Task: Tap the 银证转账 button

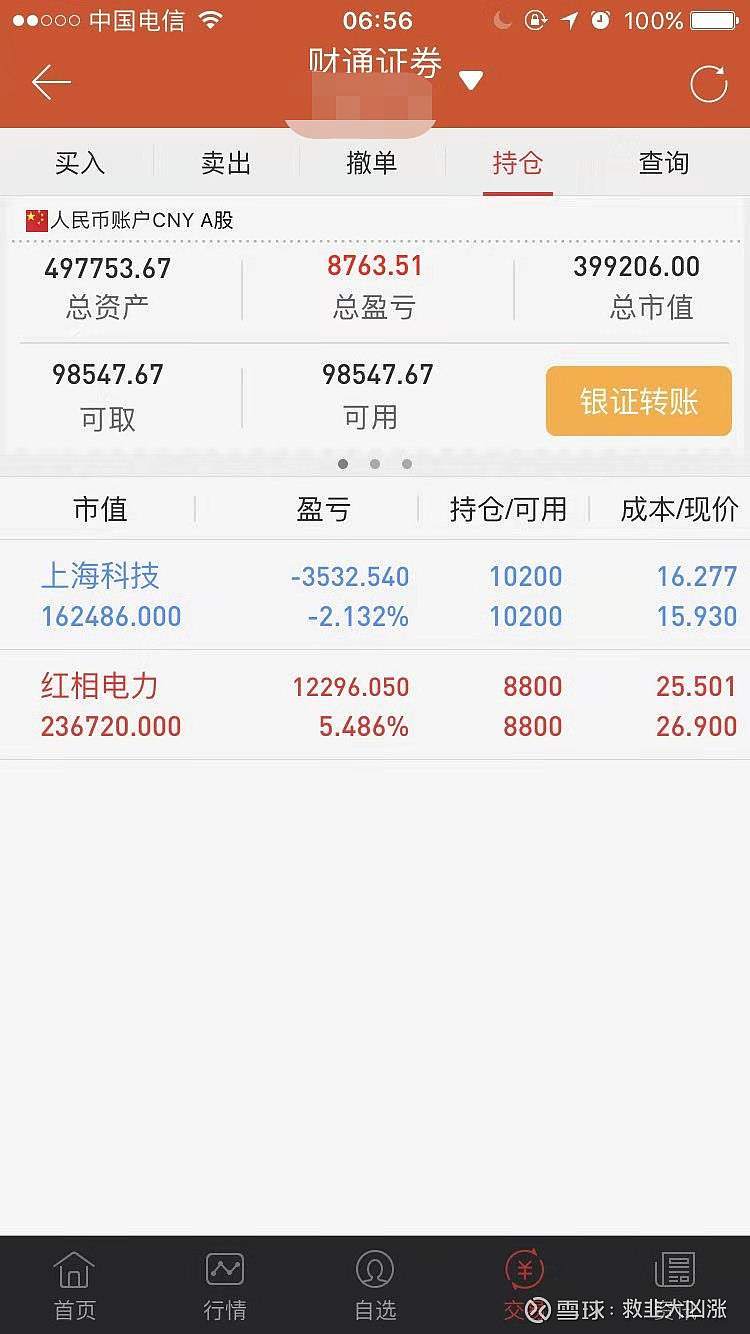Action: coord(638,401)
